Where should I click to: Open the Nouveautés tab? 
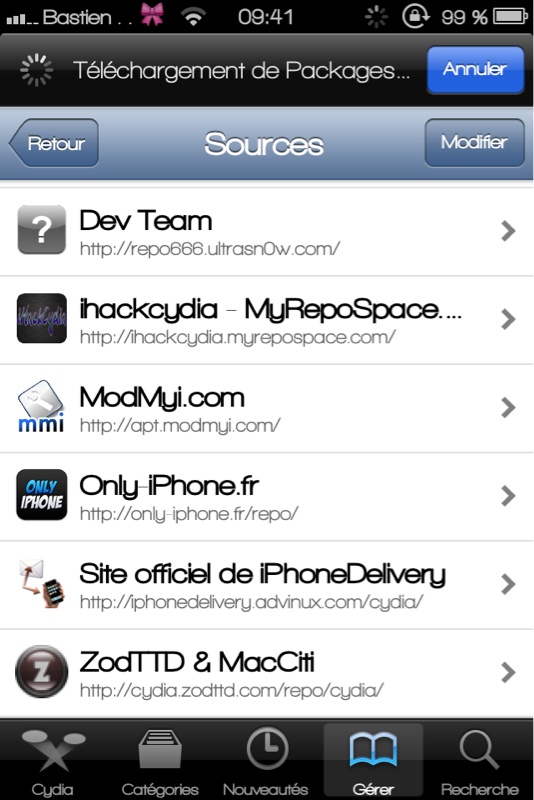pos(266,761)
